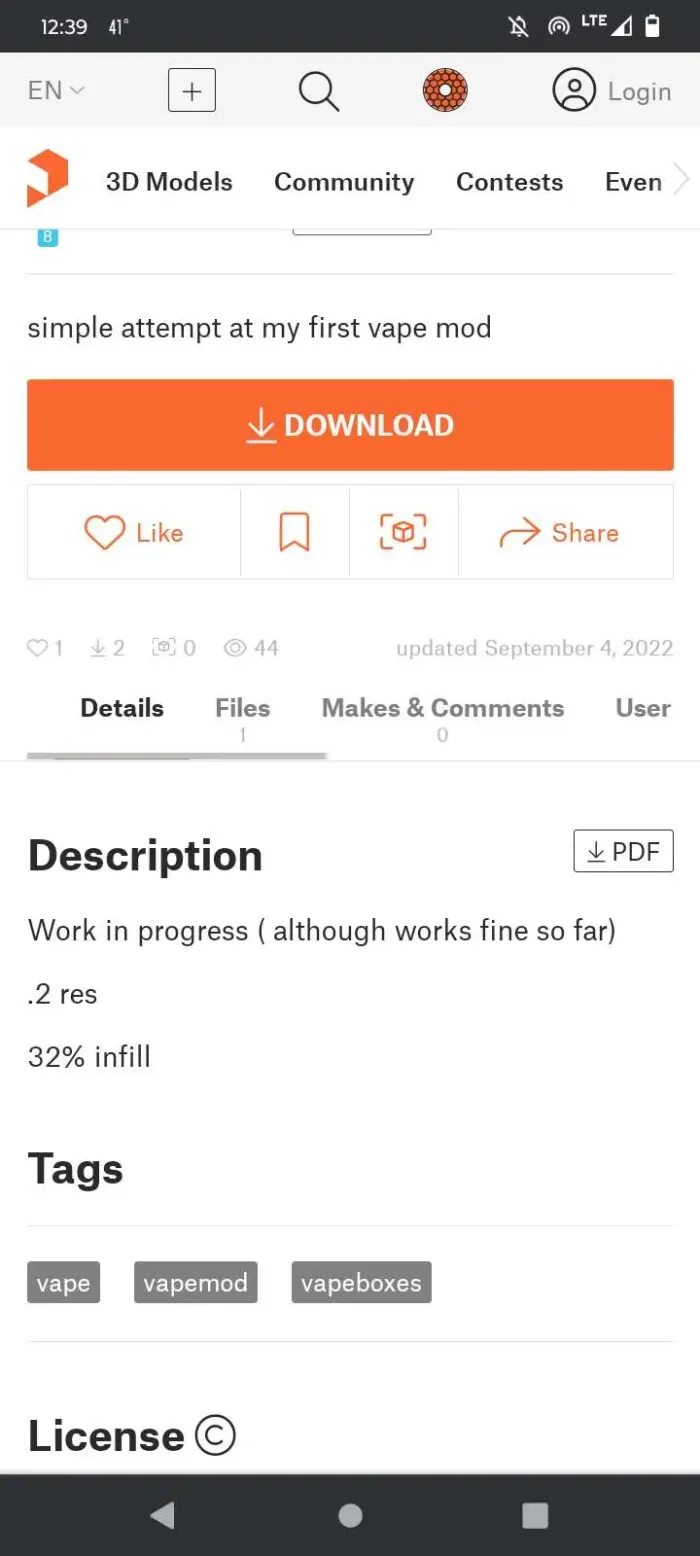Switch to the Community section
This screenshot has width=700, height=1556.
[344, 182]
